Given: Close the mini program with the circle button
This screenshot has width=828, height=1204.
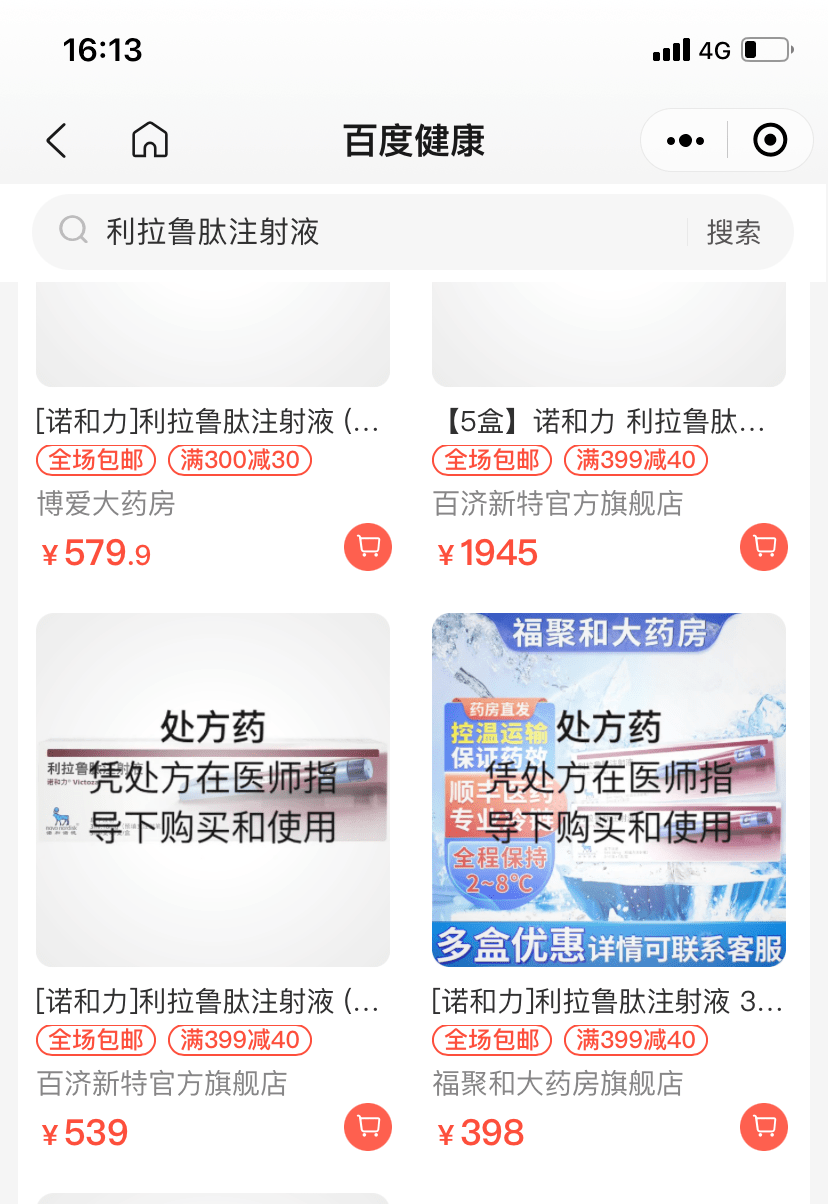Looking at the screenshot, I should click(x=770, y=141).
